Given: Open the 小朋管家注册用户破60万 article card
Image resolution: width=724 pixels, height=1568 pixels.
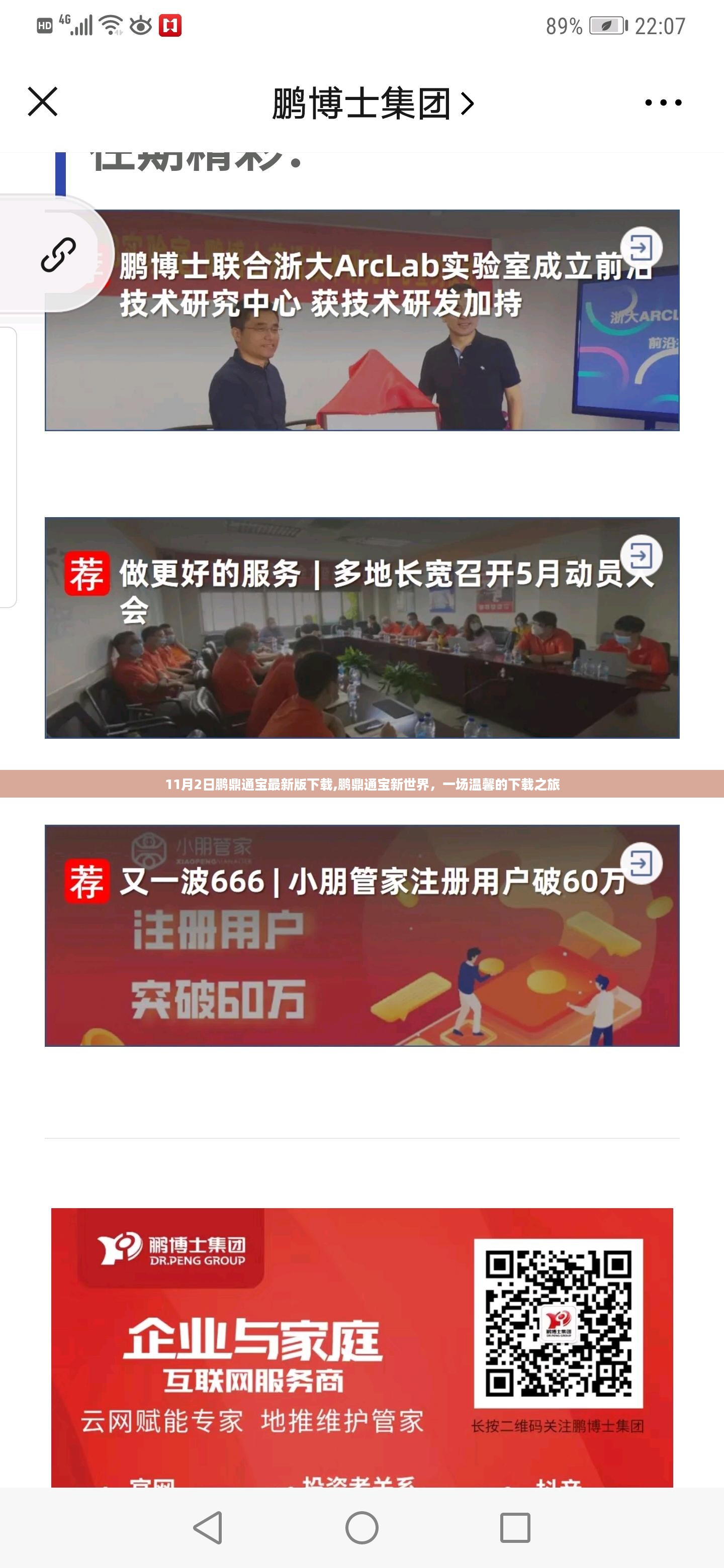Looking at the screenshot, I should (361, 936).
